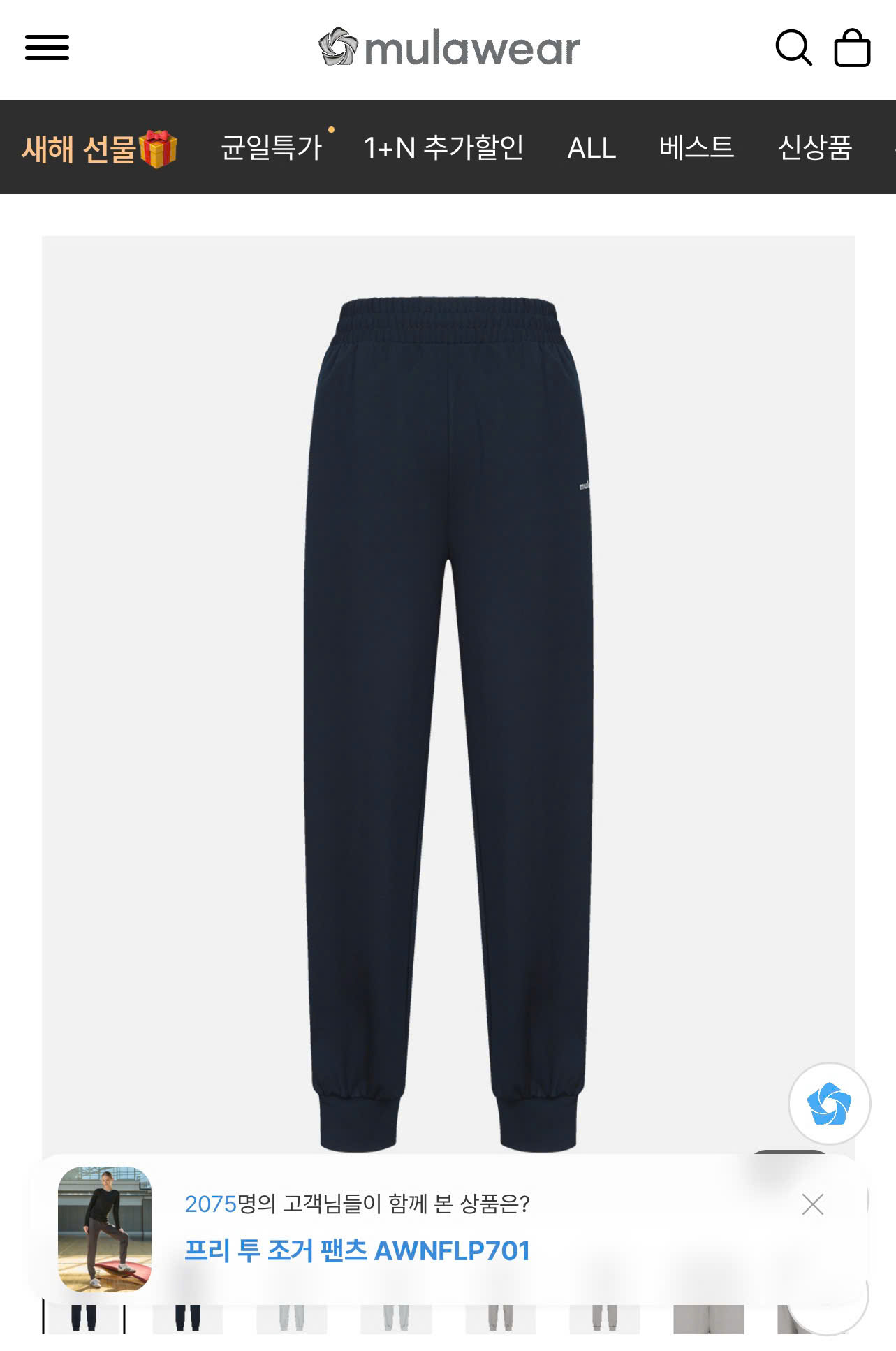
Task: Dismiss the recommended product popup
Action: pyautogui.click(x=812, y=1204)
